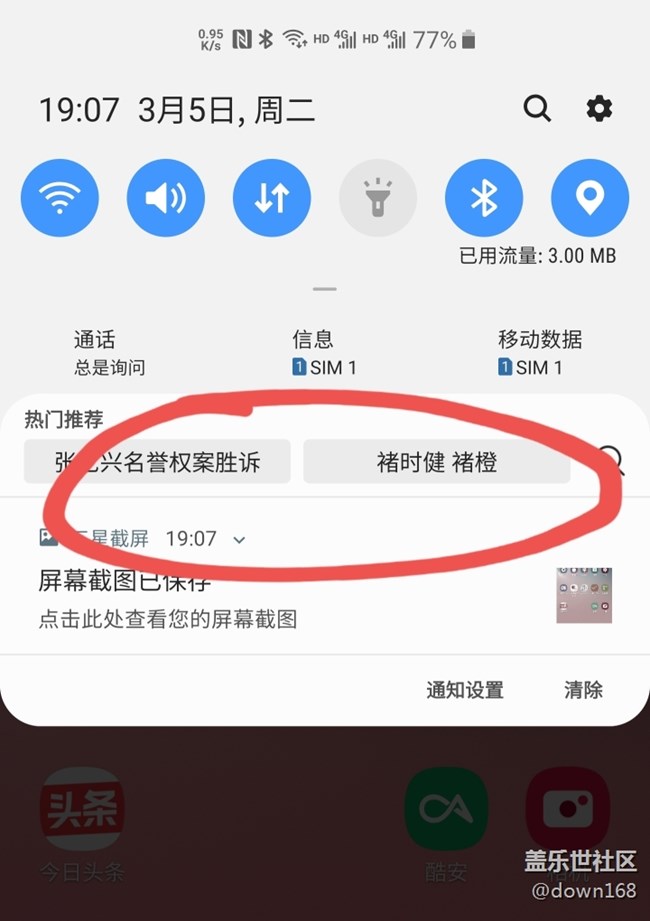This screenshot has height=921, width=650.
Task: Change SIM for 信息 messages
Action: [324, 353]
